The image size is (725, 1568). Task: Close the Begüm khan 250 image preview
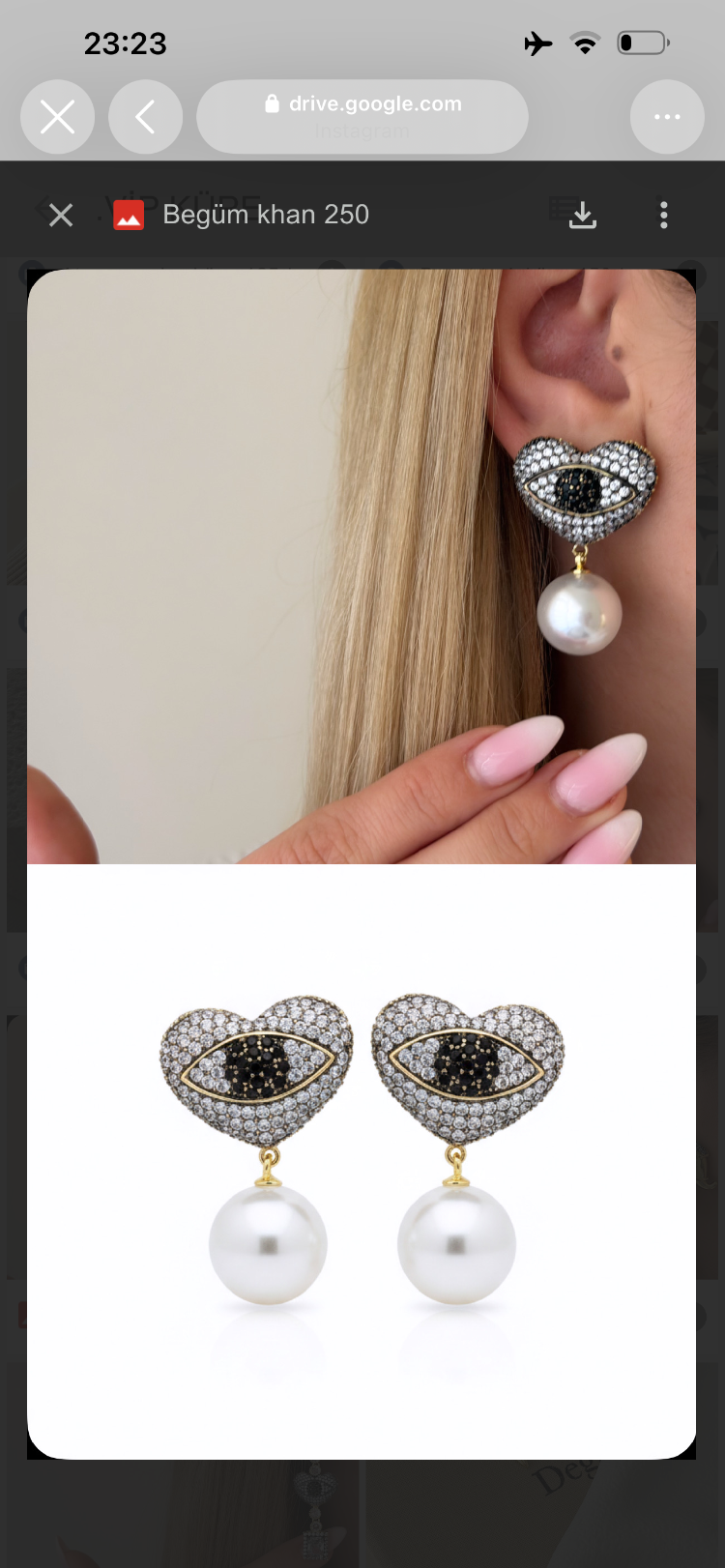(61, 215)
